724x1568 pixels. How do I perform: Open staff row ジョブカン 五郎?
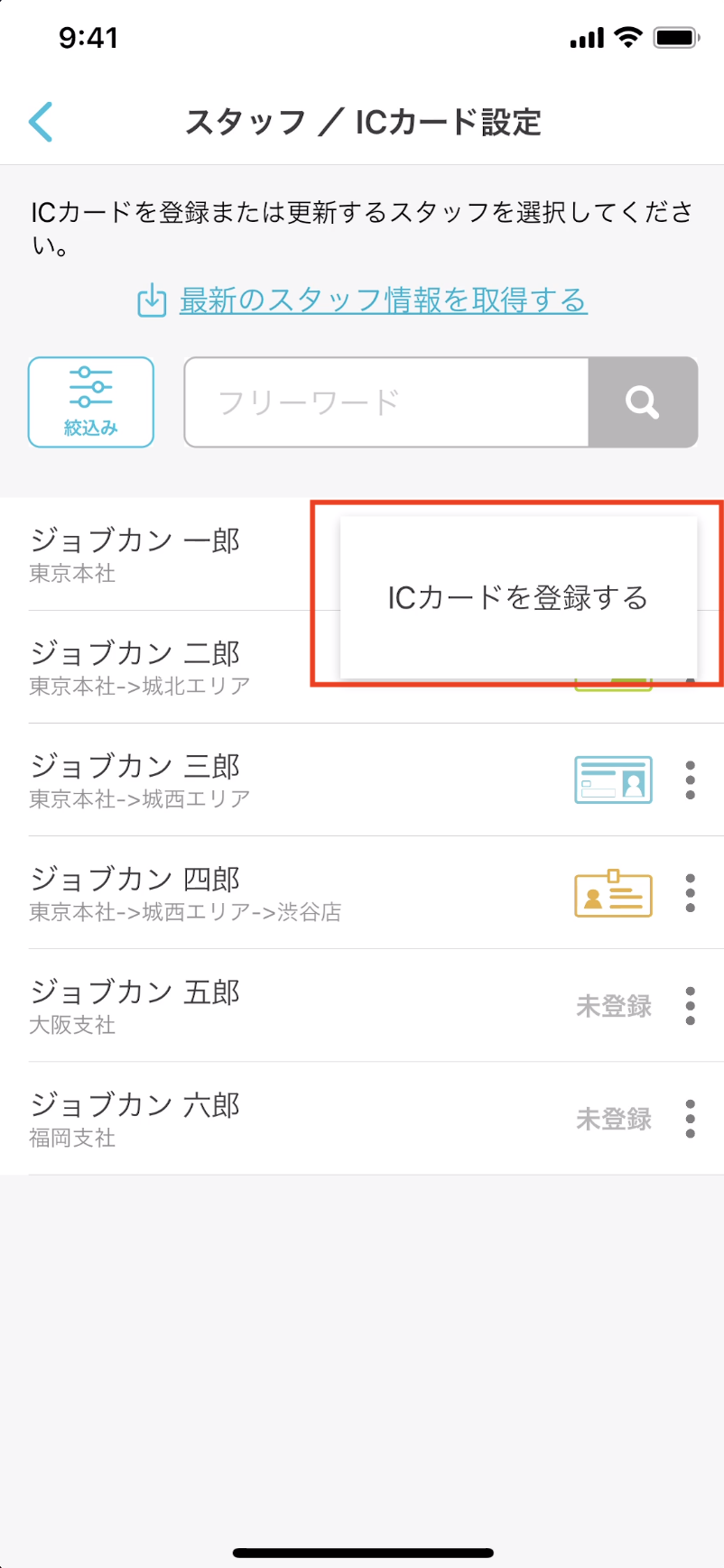pos(135,1005)
